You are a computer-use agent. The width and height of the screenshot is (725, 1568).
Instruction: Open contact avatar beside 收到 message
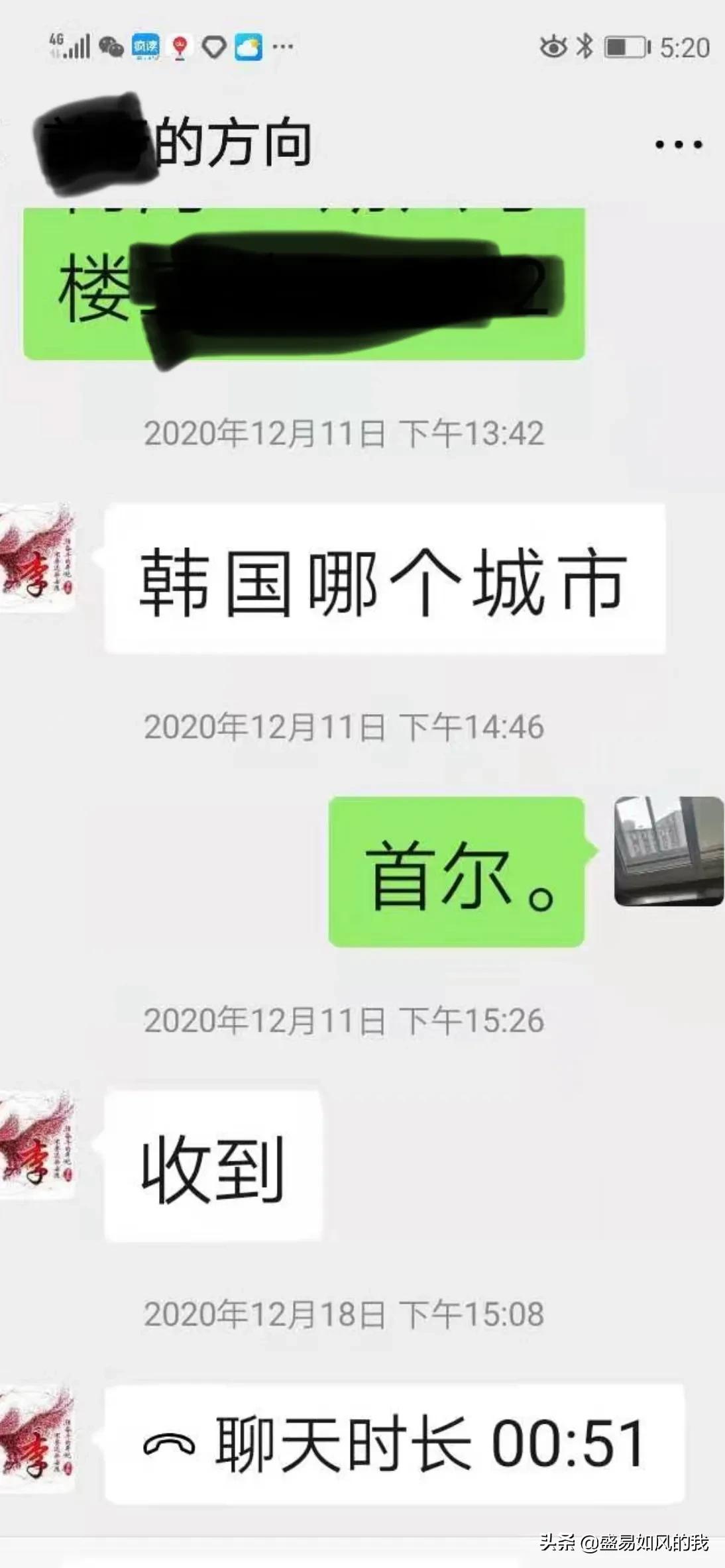click(38, 1144)
